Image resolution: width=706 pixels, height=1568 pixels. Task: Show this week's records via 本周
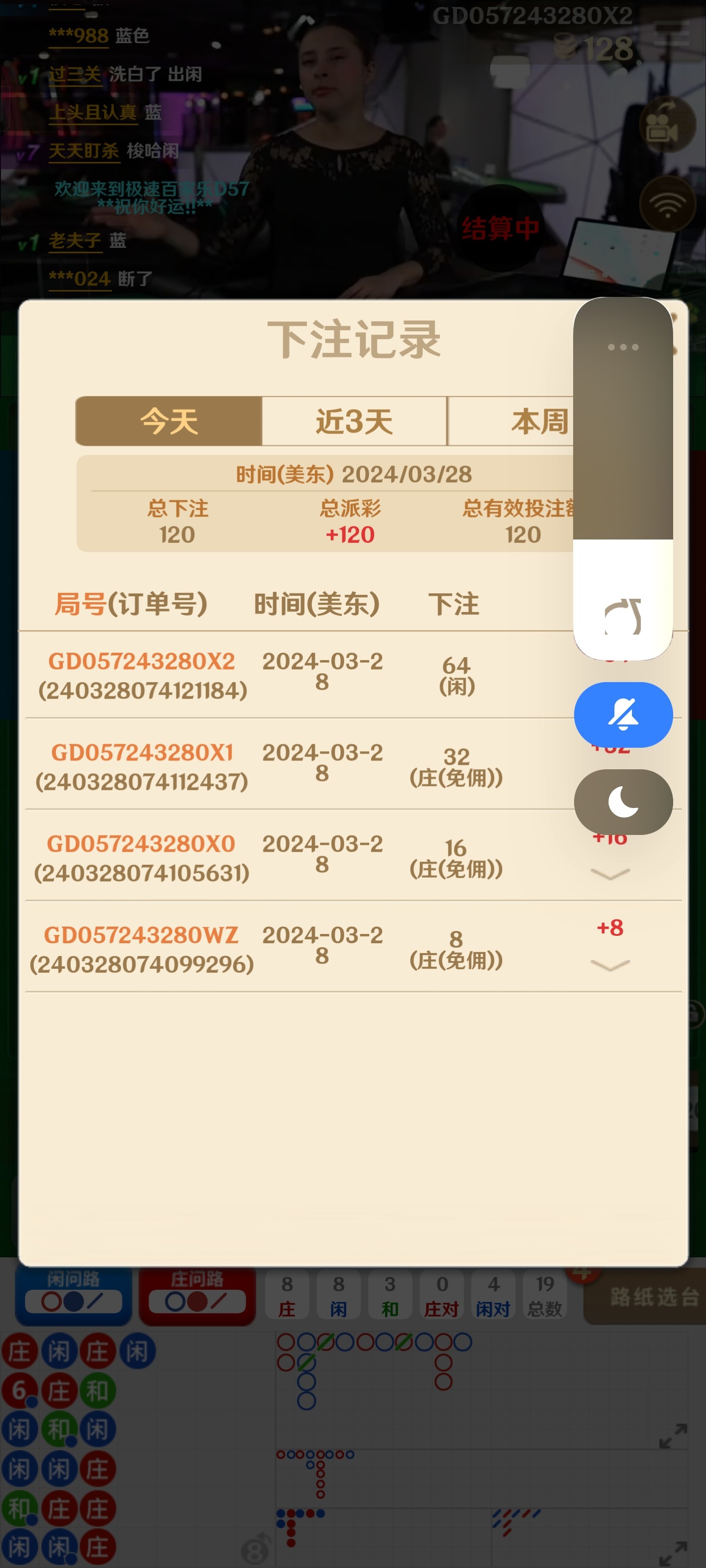tap(538, 421)
